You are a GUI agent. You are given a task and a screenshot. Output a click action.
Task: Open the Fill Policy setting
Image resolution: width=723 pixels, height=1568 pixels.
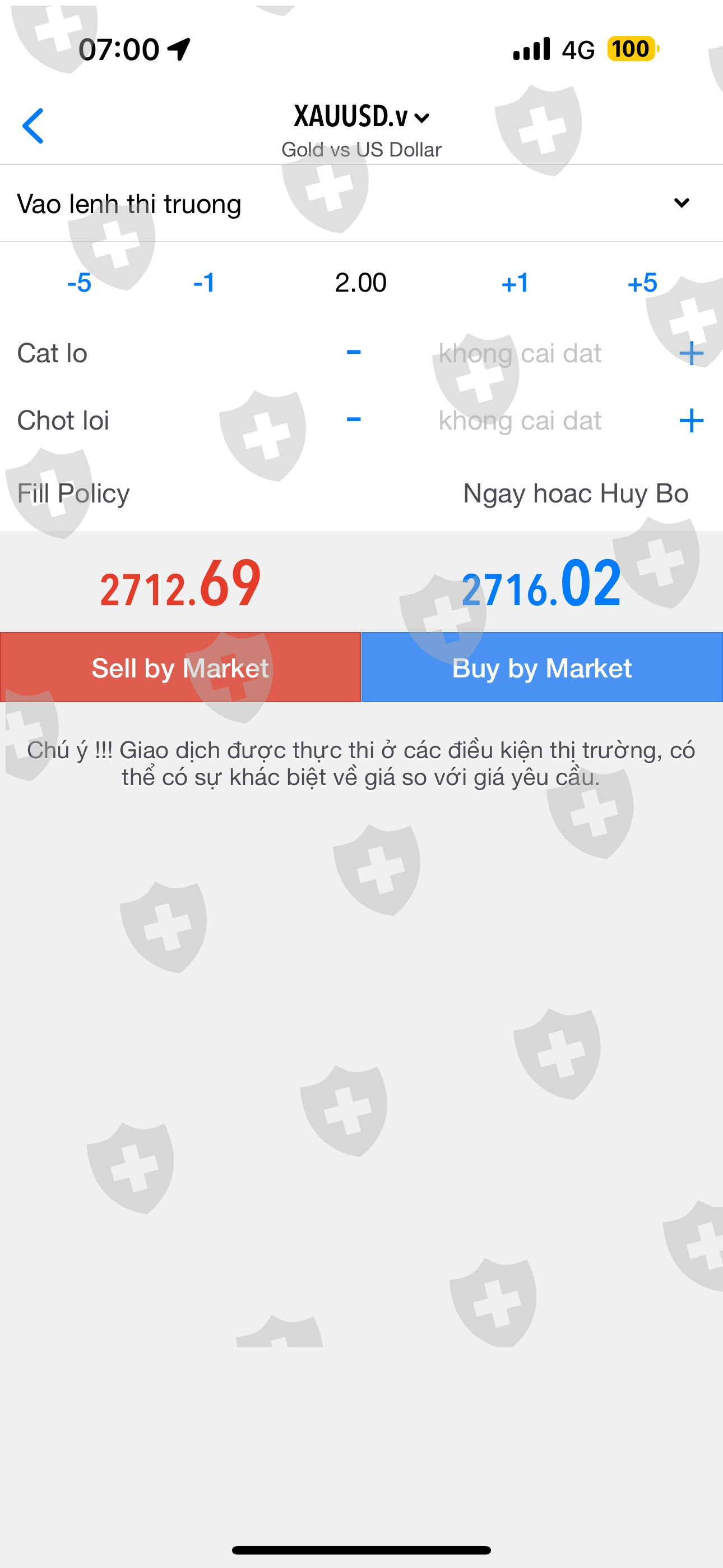[361, 493]
